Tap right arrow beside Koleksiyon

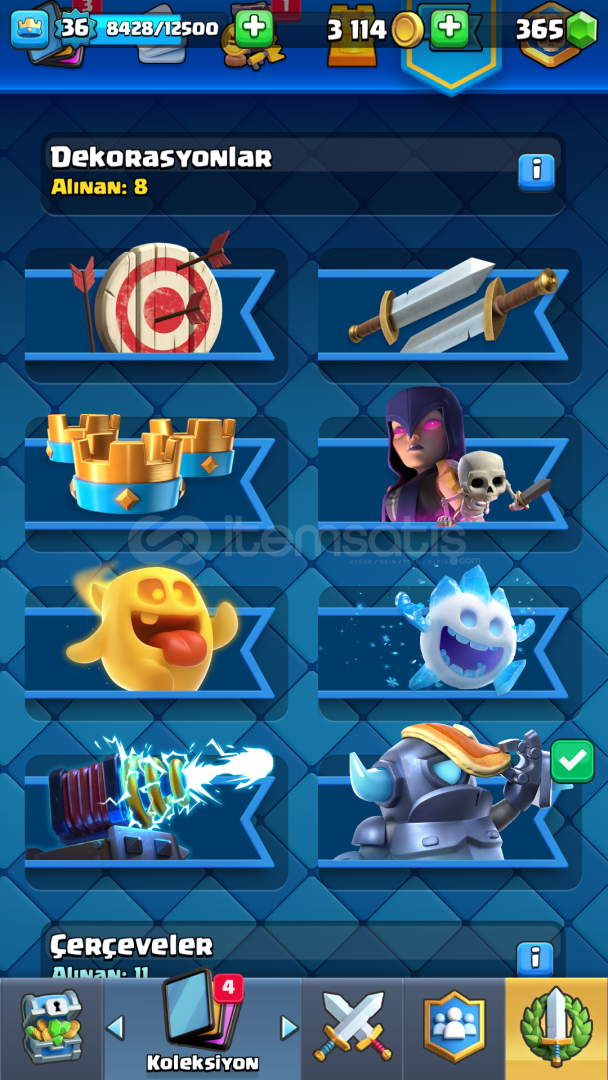pos(289,1028)
